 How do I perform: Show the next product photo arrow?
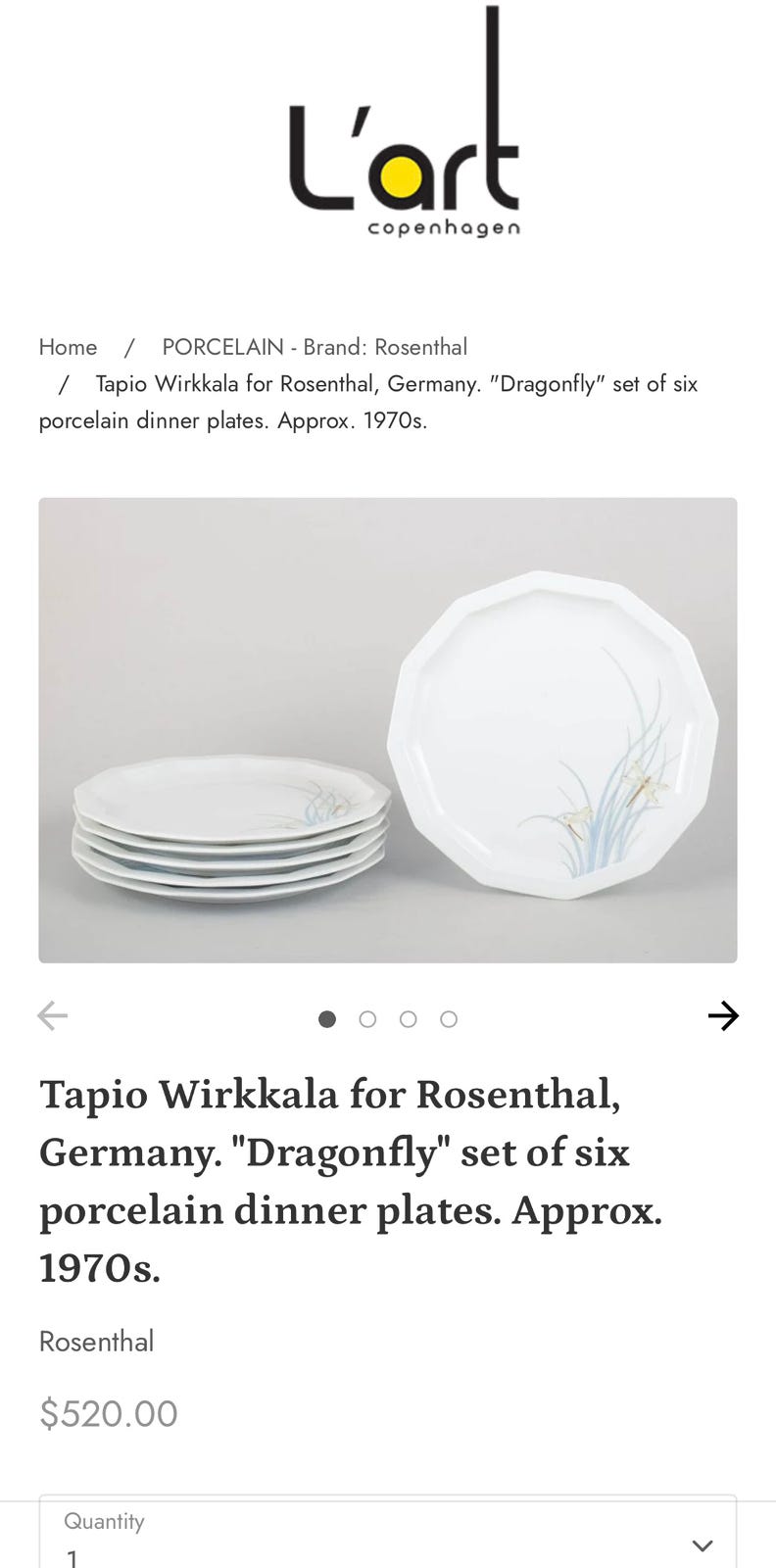click(723, 1016)
